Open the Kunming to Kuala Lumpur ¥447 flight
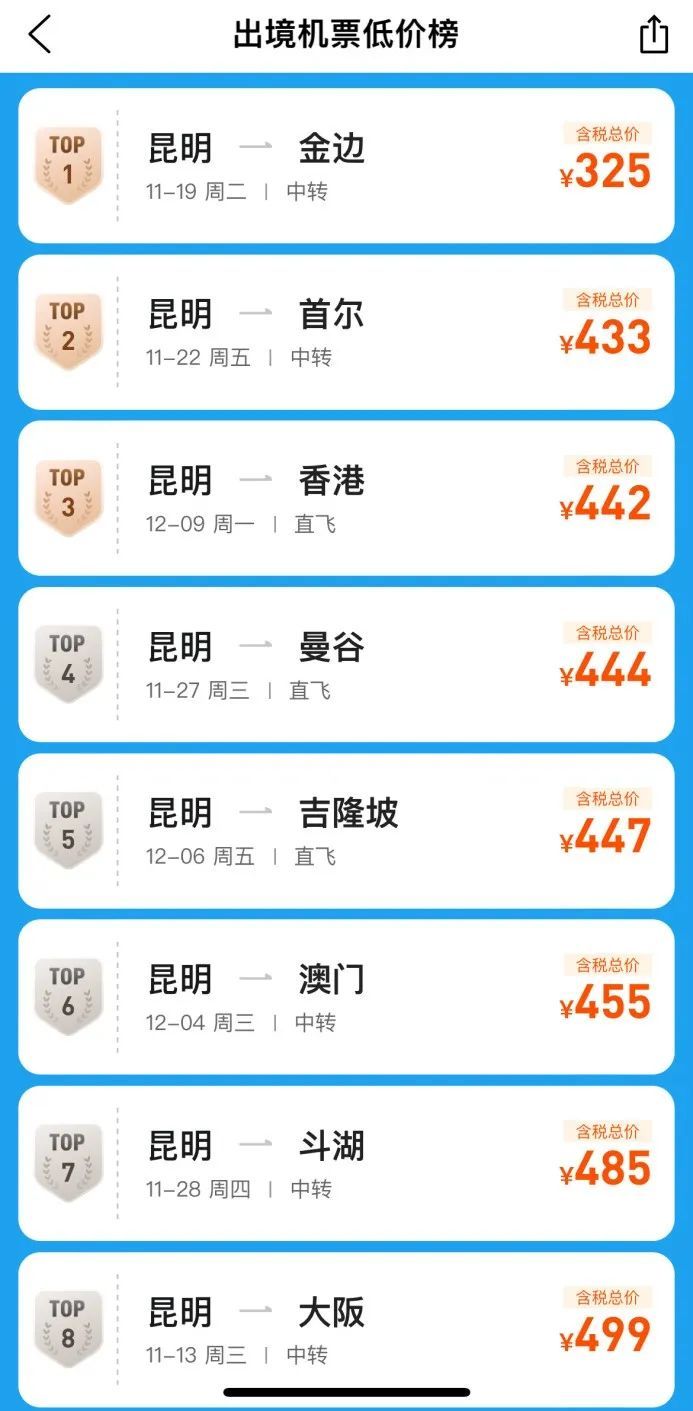 (x=346, y=830)
